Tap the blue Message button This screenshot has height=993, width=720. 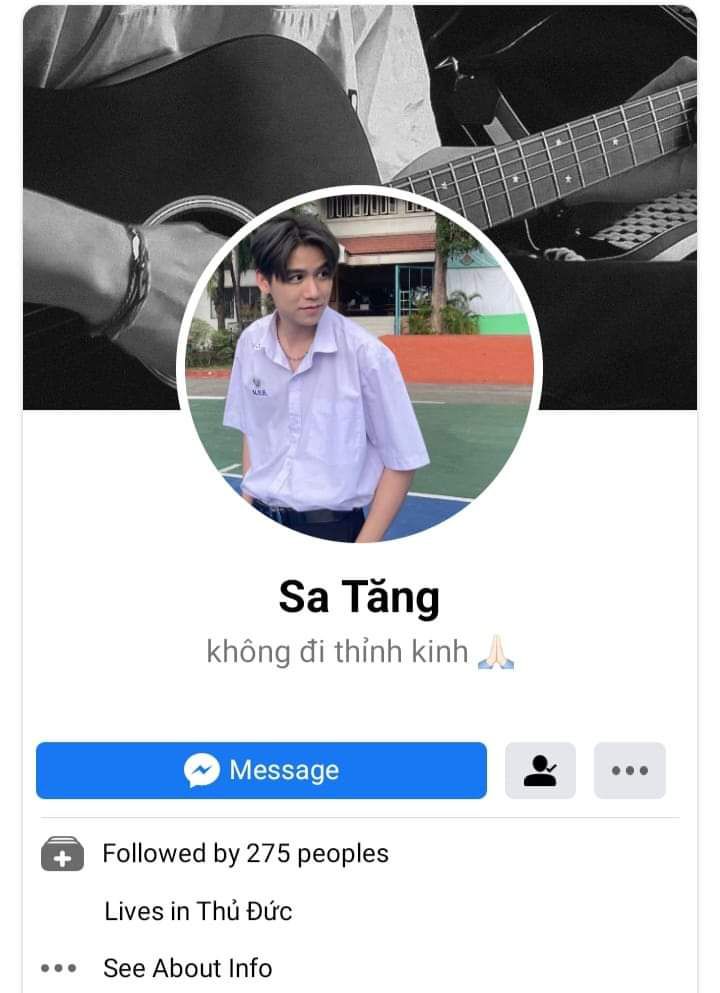[261, 770]
